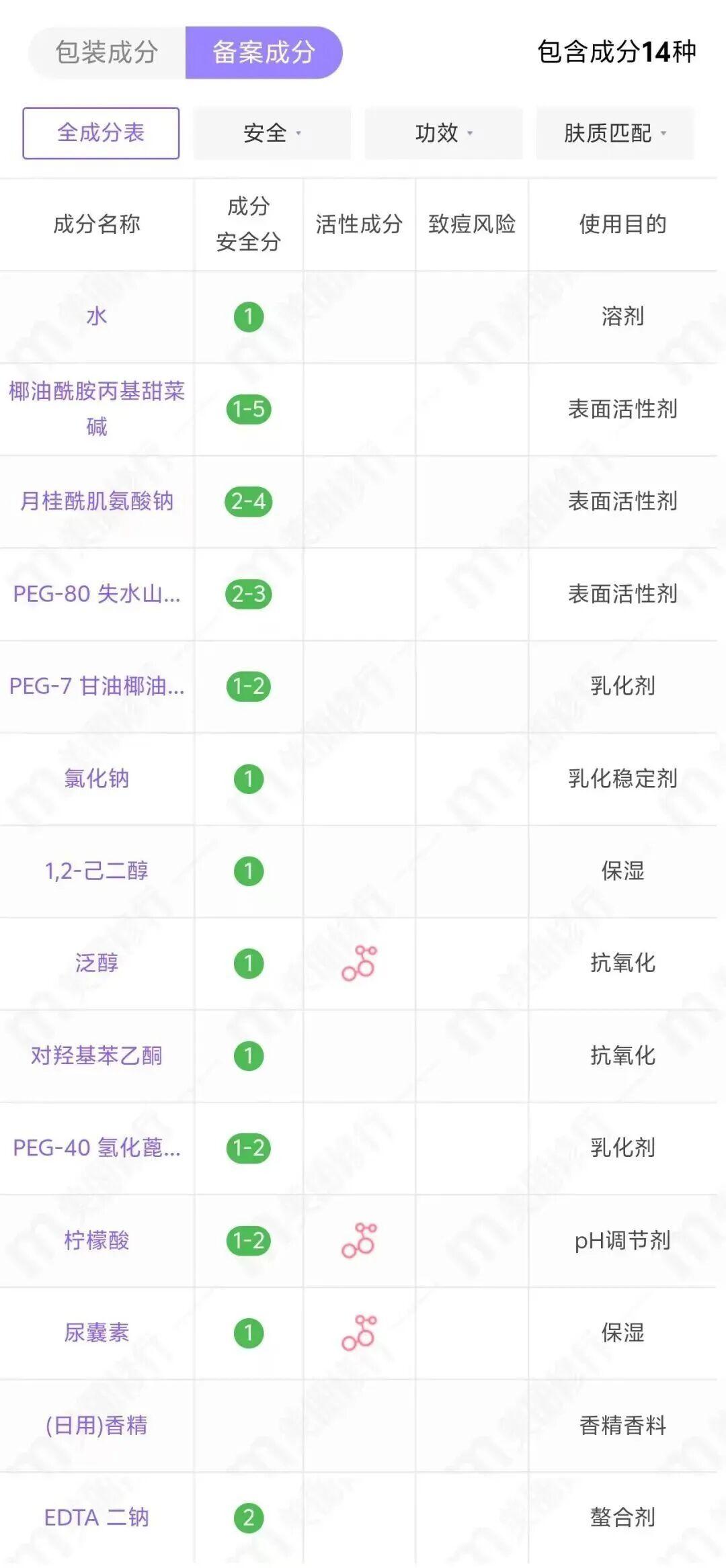Open the PEG-40 氢化蓖… ingredient
The image size is (726, 1568).
(x=97, y=1148)
